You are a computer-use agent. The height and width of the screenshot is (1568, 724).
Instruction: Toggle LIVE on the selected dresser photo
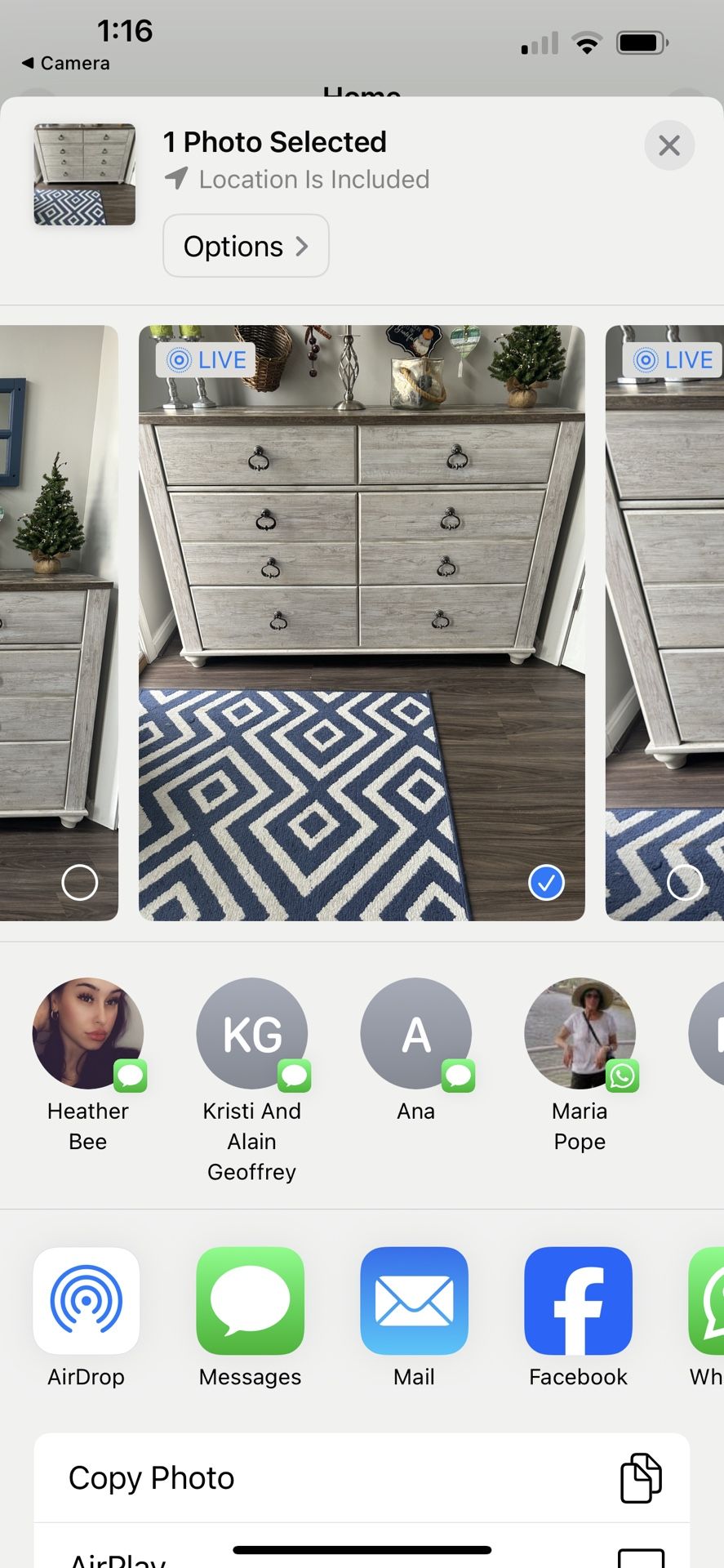207,359
